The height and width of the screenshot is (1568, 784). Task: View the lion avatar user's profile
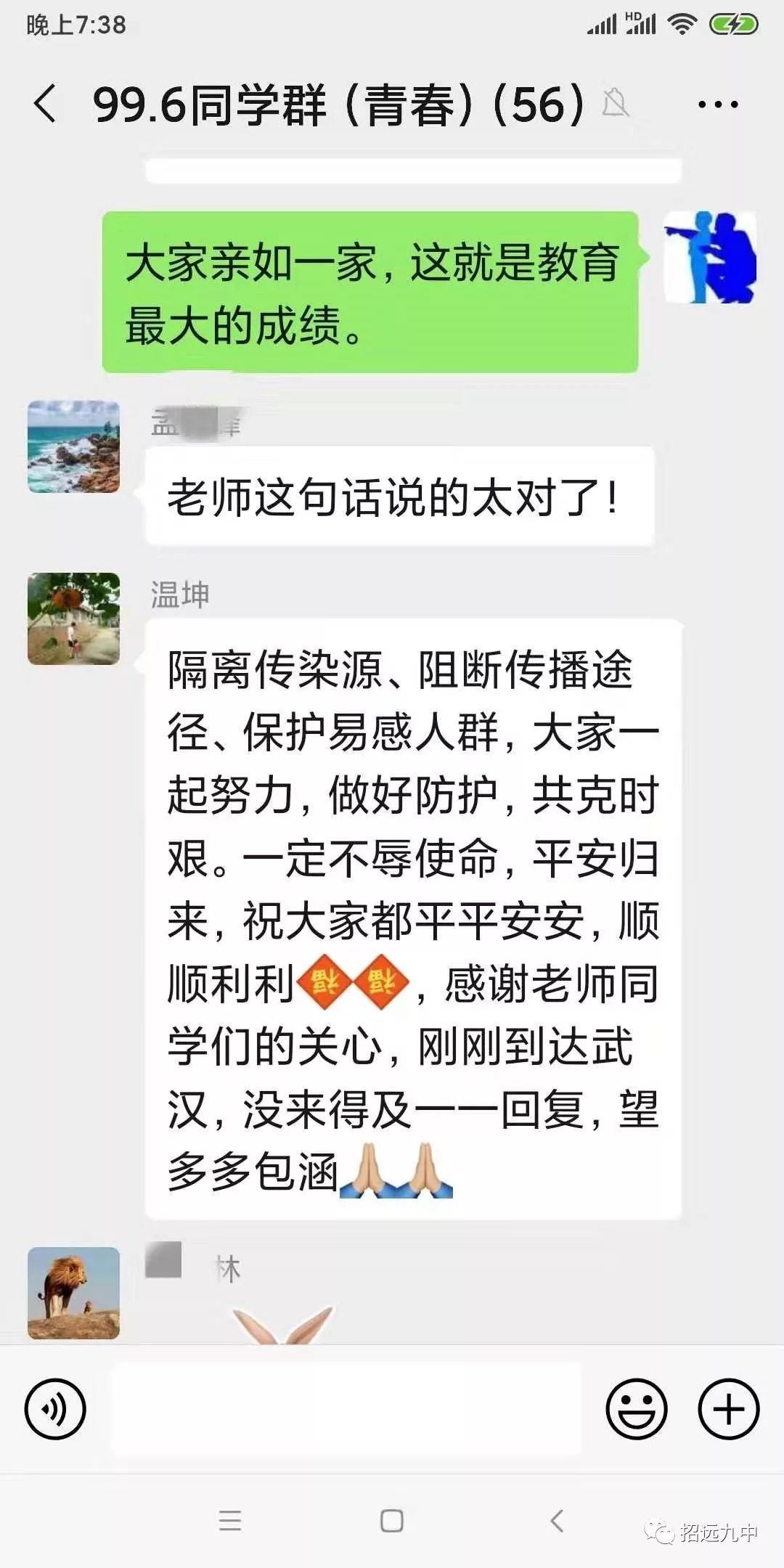tap(73, 1292)
